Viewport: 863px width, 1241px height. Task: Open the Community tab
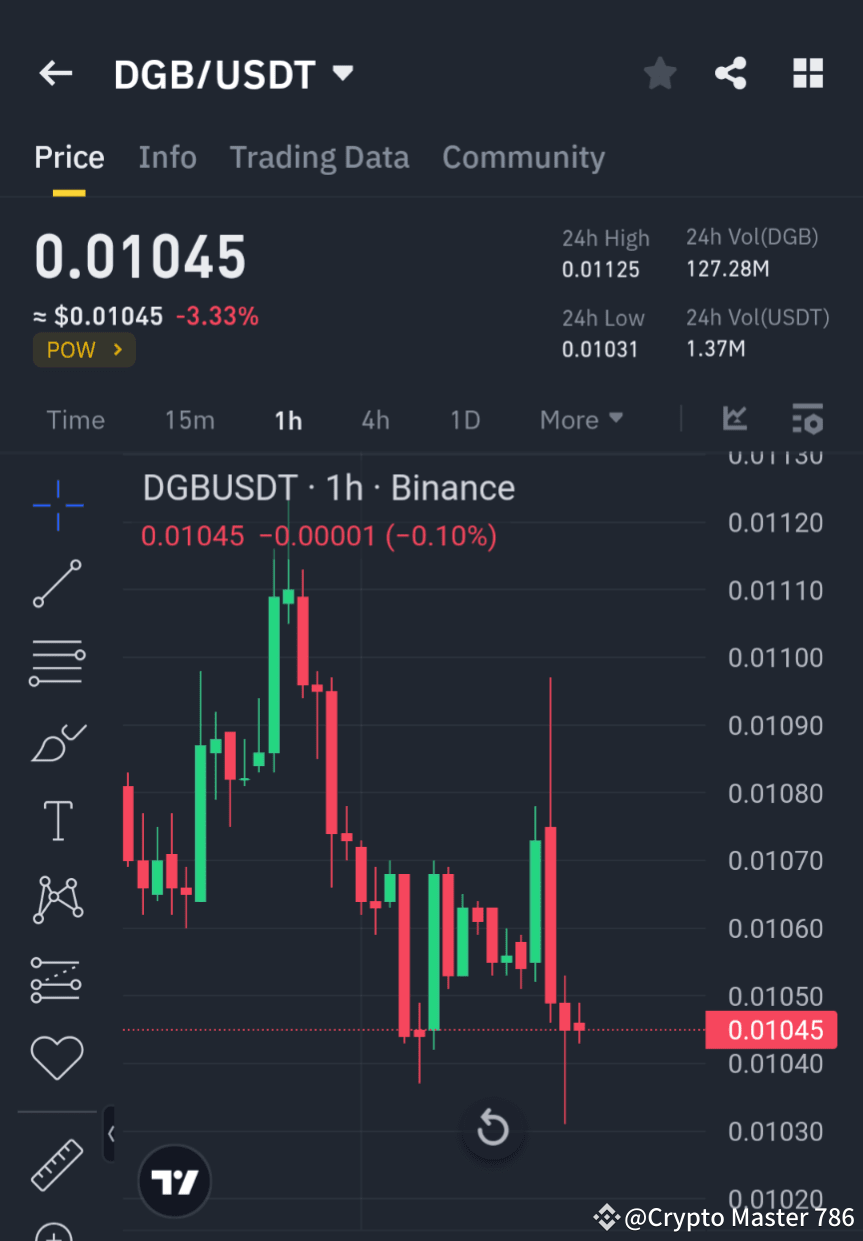pyautogui.click(x=523, y=157)
